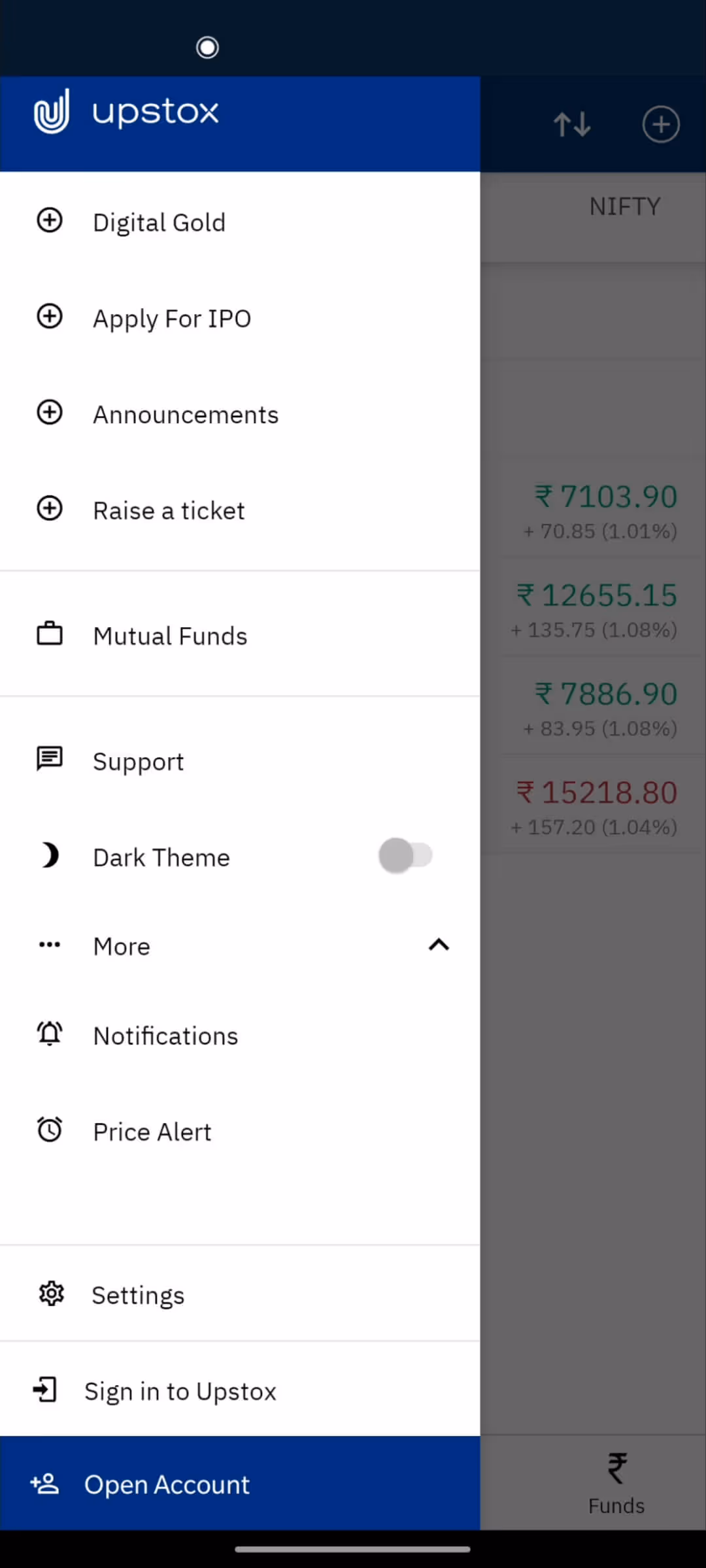Viewport: 706px width, 1568px height.
Task: Tap the add plus circle icon
Action: tap(661, 124)
